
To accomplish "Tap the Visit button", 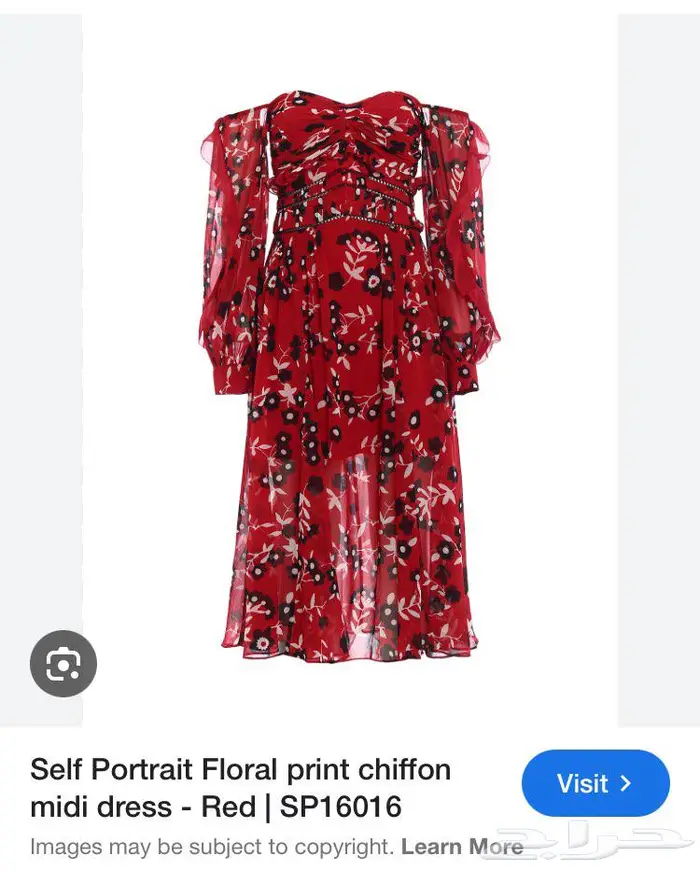I will click(595, 783).
